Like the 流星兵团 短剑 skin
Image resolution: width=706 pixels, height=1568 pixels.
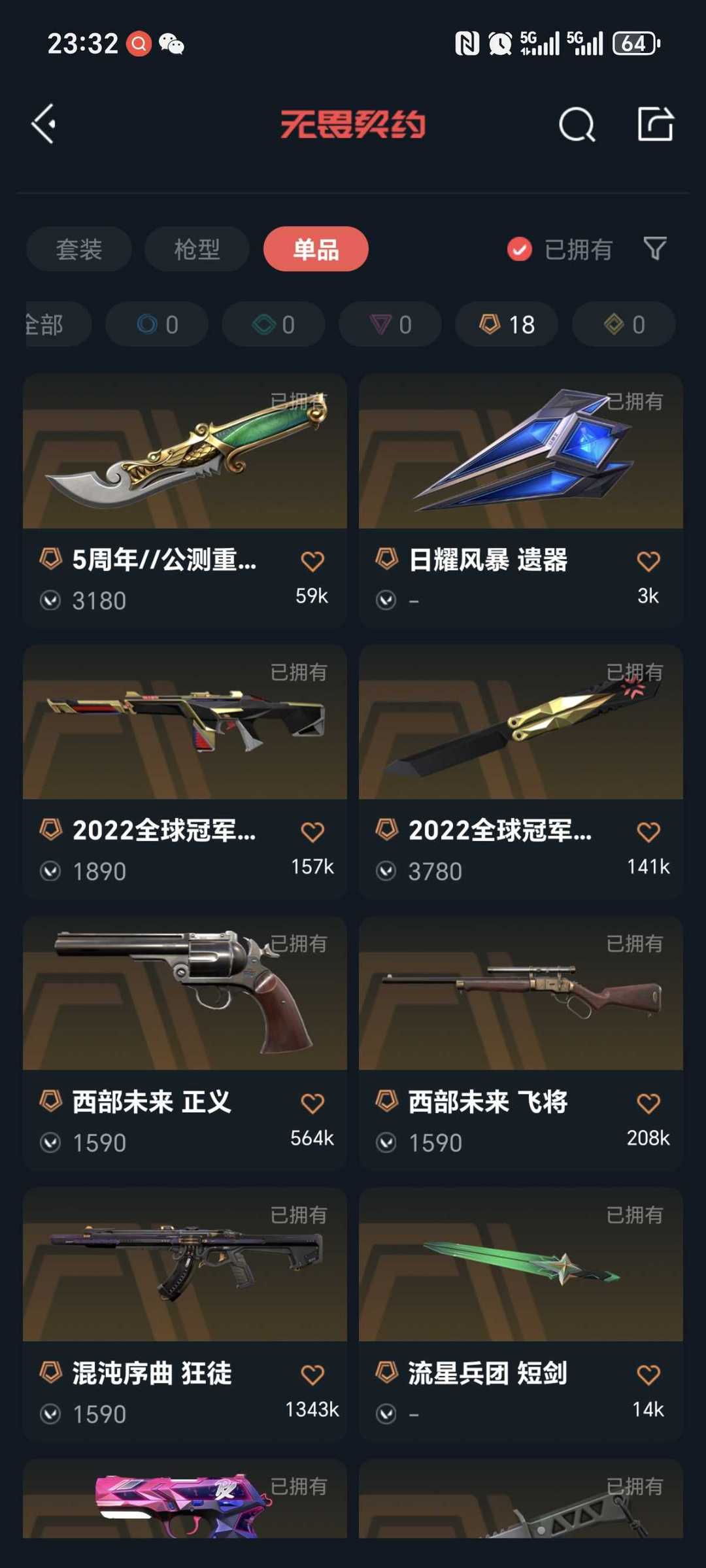(648, 1374)
